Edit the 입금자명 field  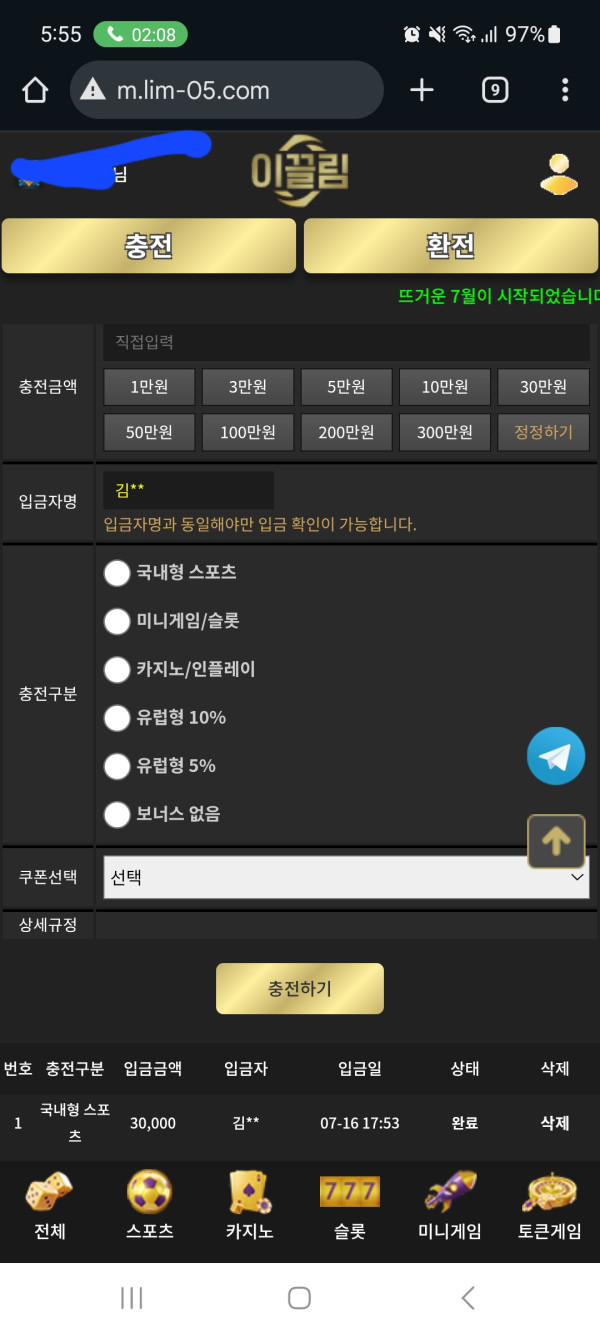click(x=188, y=490)
